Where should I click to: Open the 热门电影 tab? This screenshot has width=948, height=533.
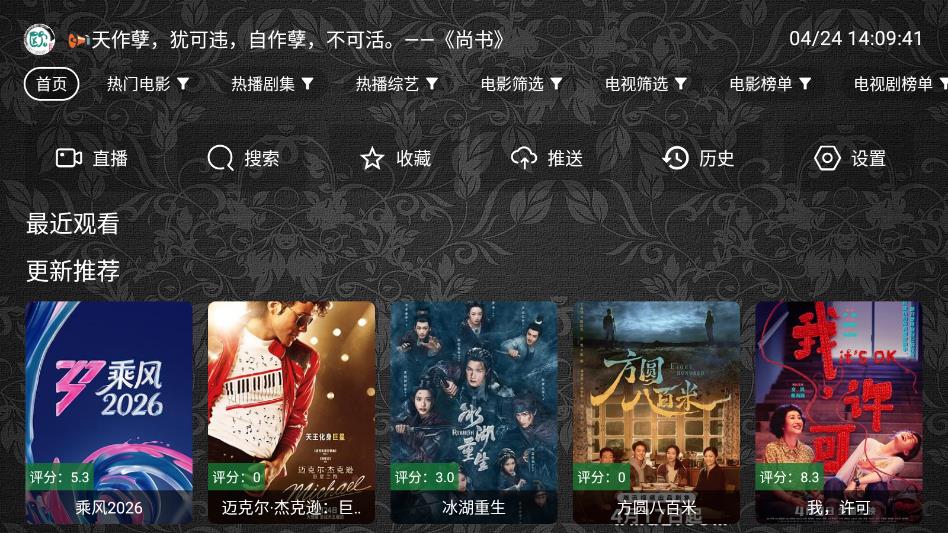click(x=147, y=84)
